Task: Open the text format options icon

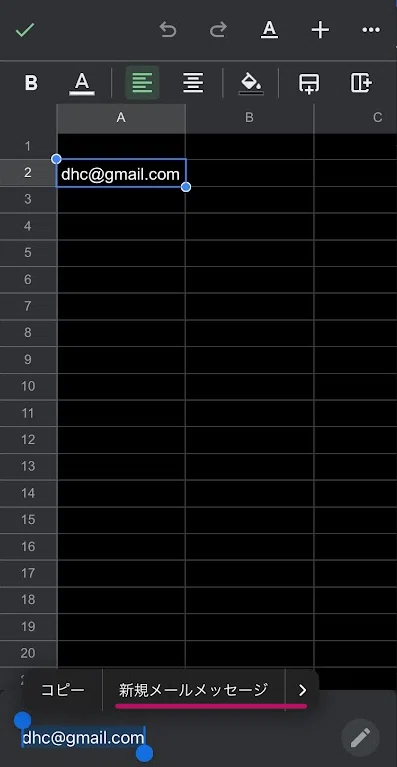Action: click(269, 30)
